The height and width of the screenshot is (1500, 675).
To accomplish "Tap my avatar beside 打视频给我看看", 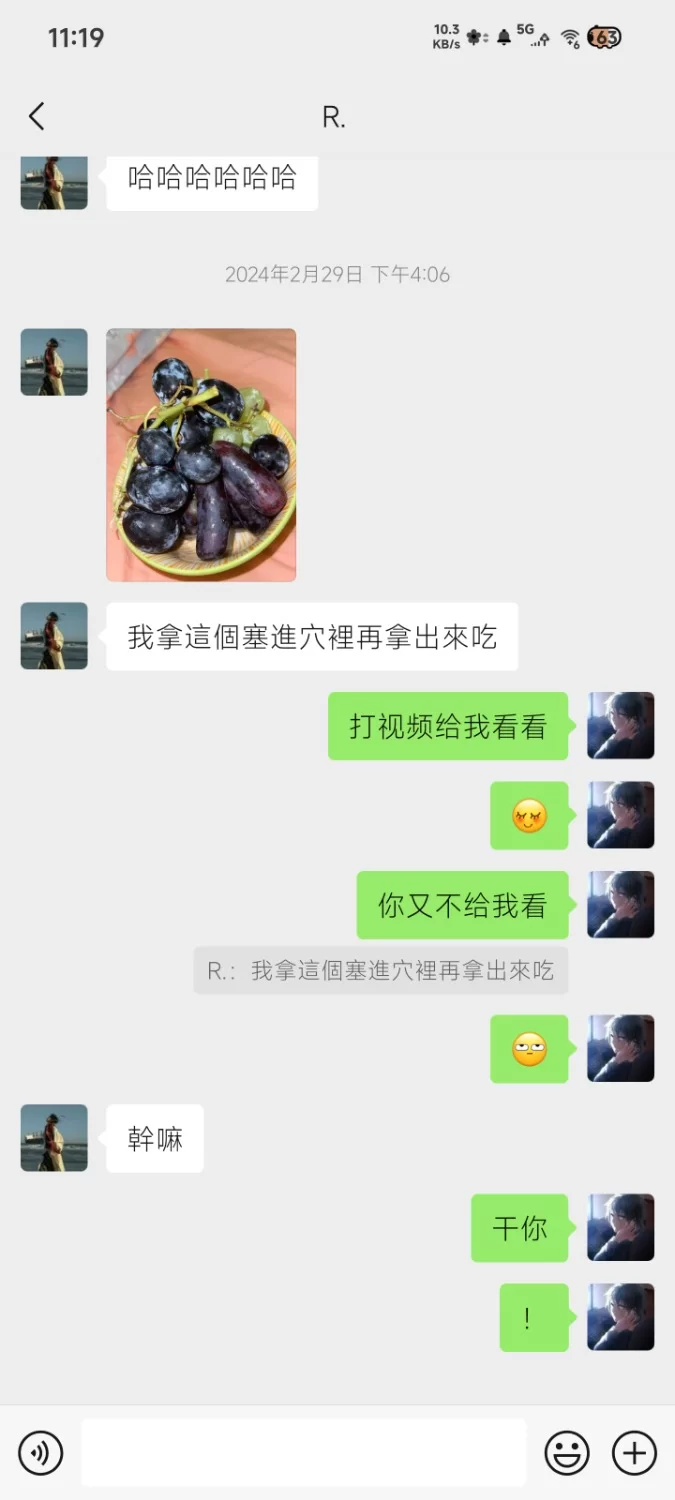I will tap(620, 726).
